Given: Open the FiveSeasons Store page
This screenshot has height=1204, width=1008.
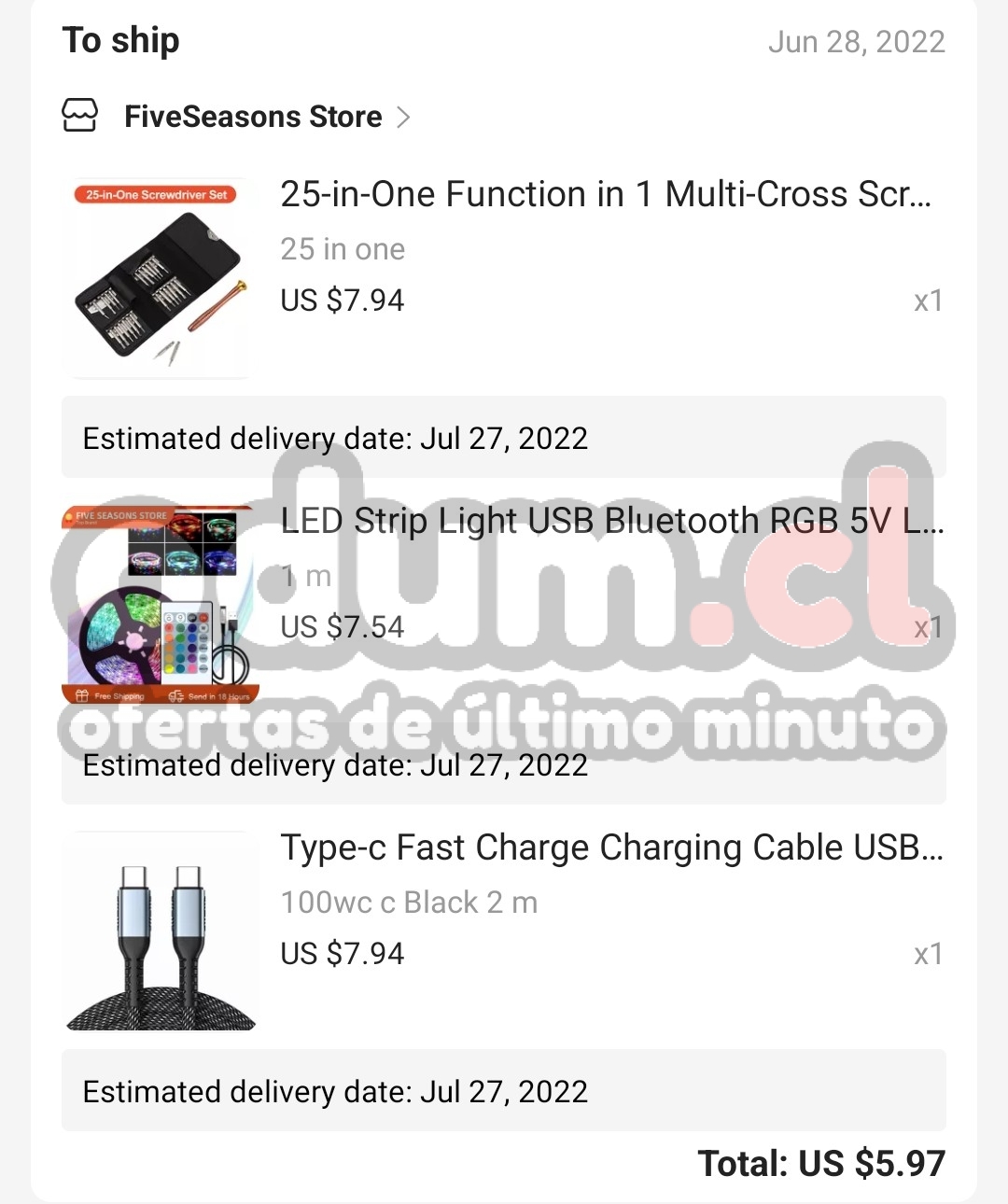Looking at the screenshot, I should pos(252,117).
